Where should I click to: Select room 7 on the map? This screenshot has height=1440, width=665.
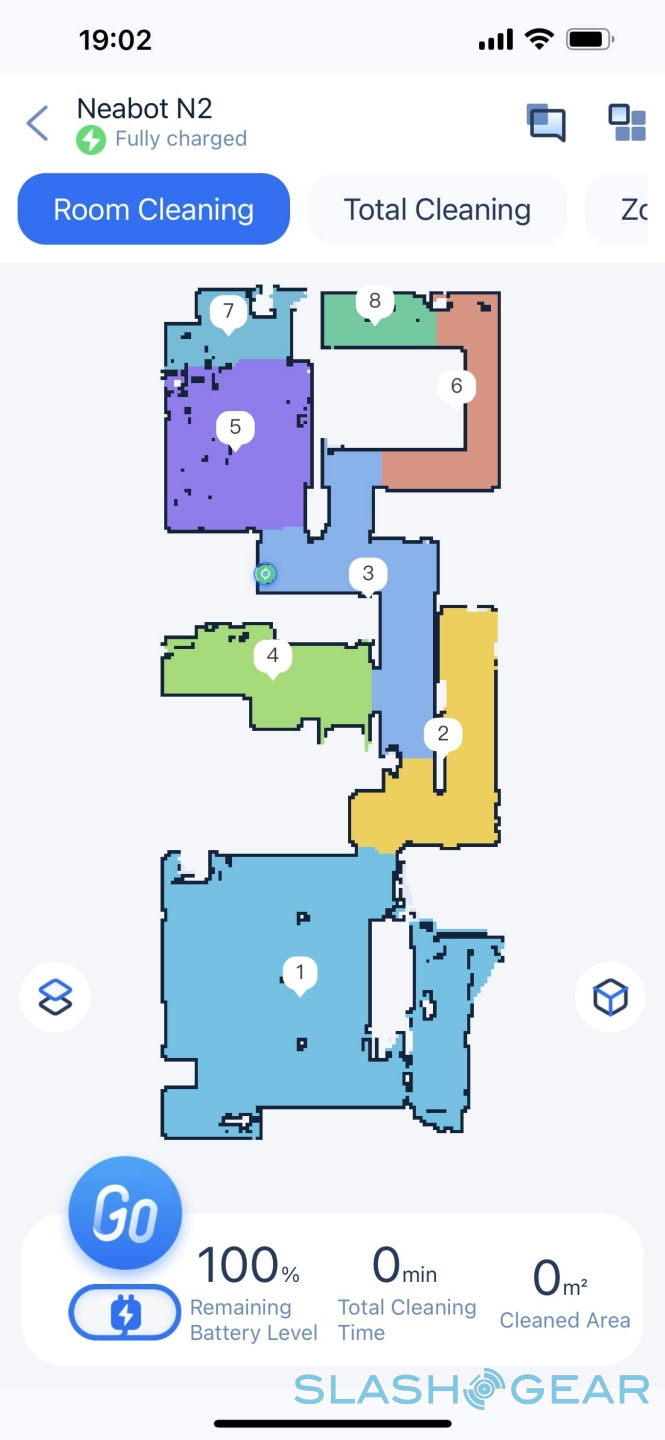tap(228, 312)
